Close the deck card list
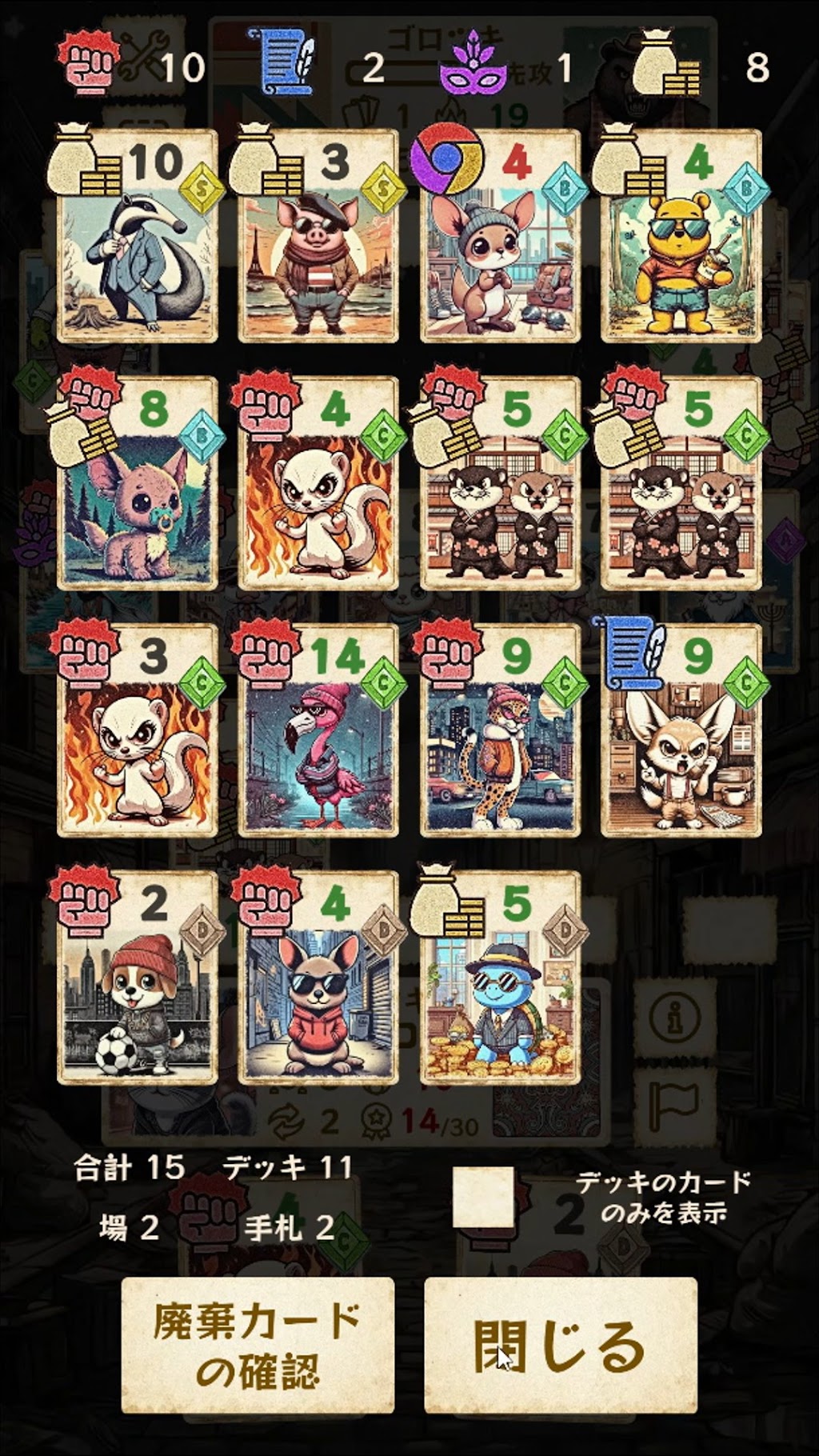819x1456 pixels. [x=561, y=1346]
